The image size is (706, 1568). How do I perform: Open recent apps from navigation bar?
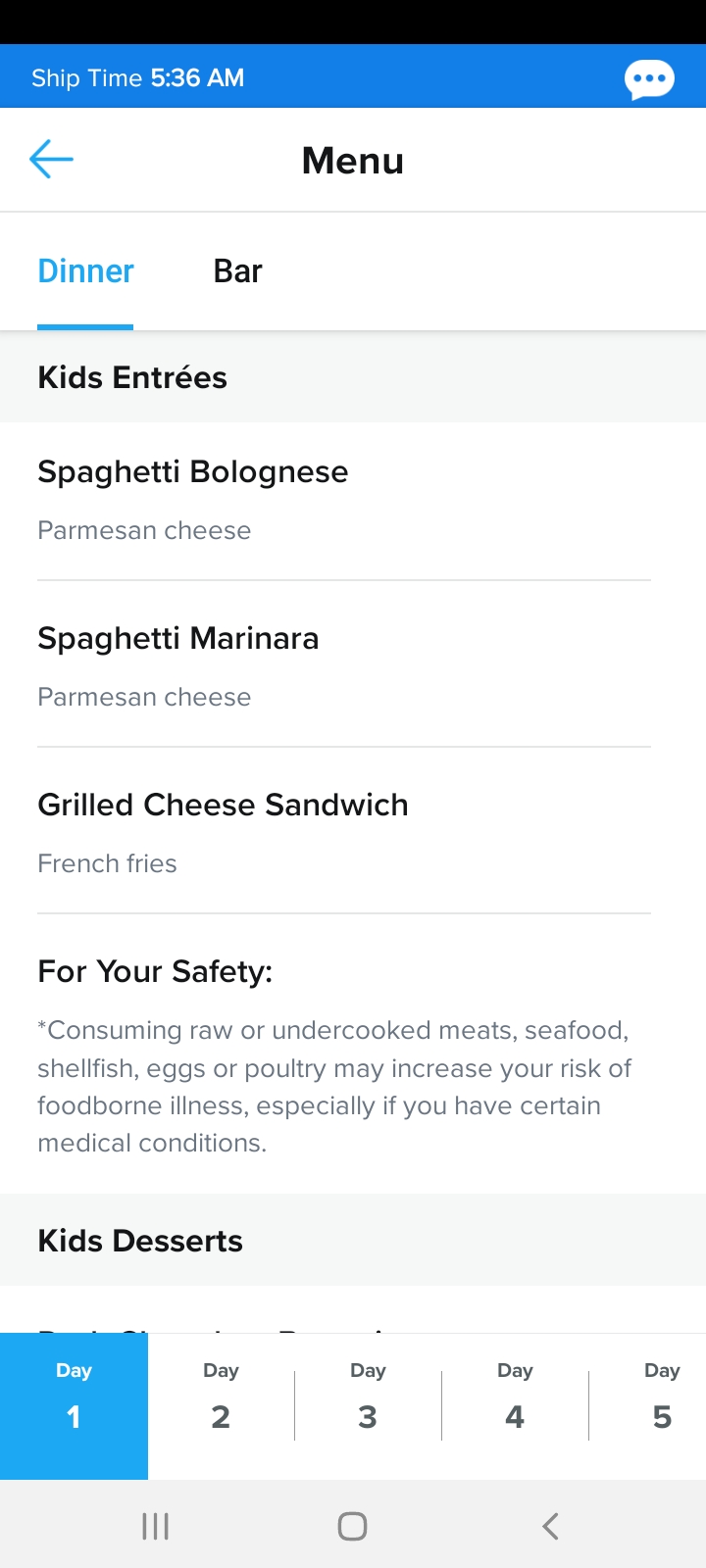[155, 1526]
